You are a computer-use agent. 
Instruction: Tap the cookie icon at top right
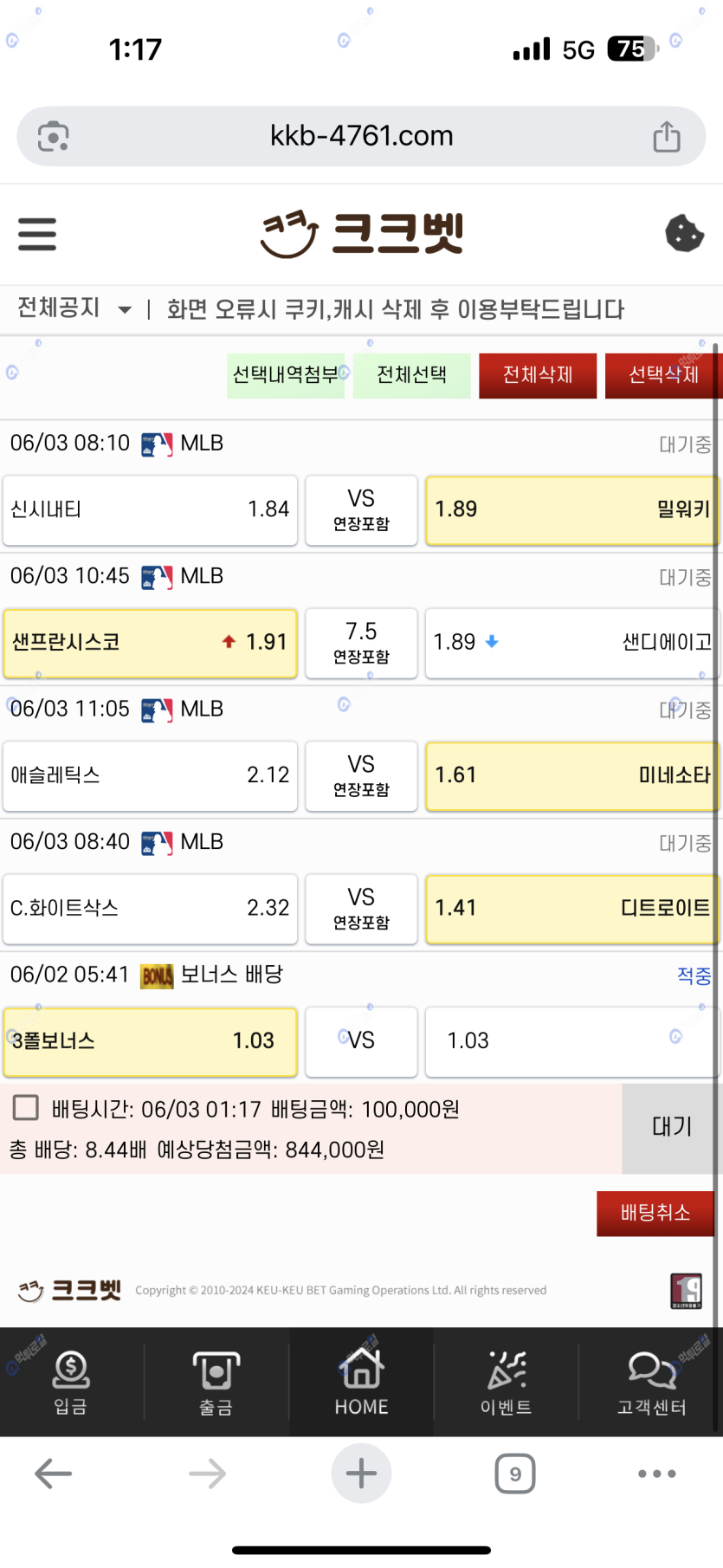point(684,233)
